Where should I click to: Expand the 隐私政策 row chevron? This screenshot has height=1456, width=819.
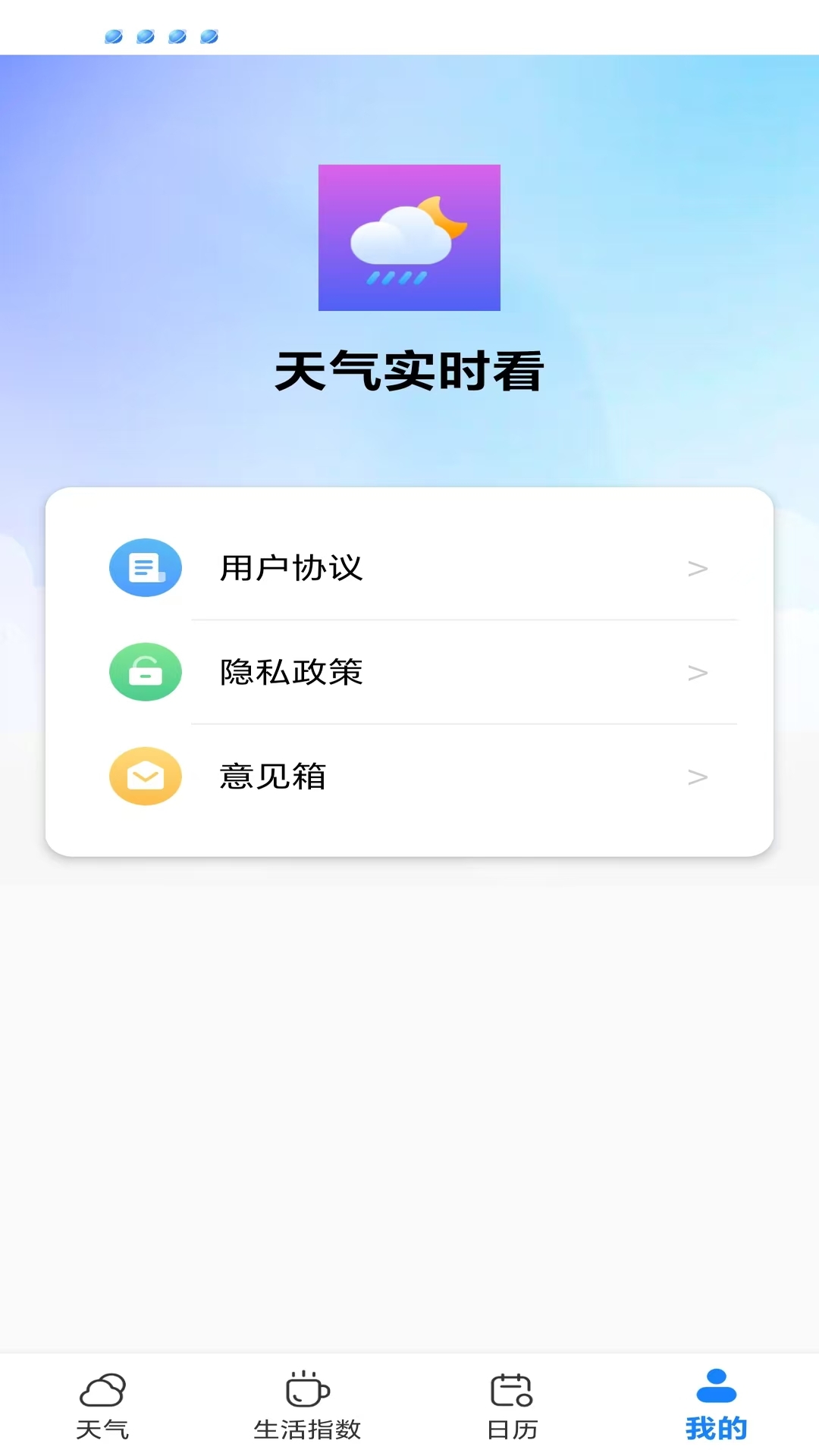coord(698,673)
